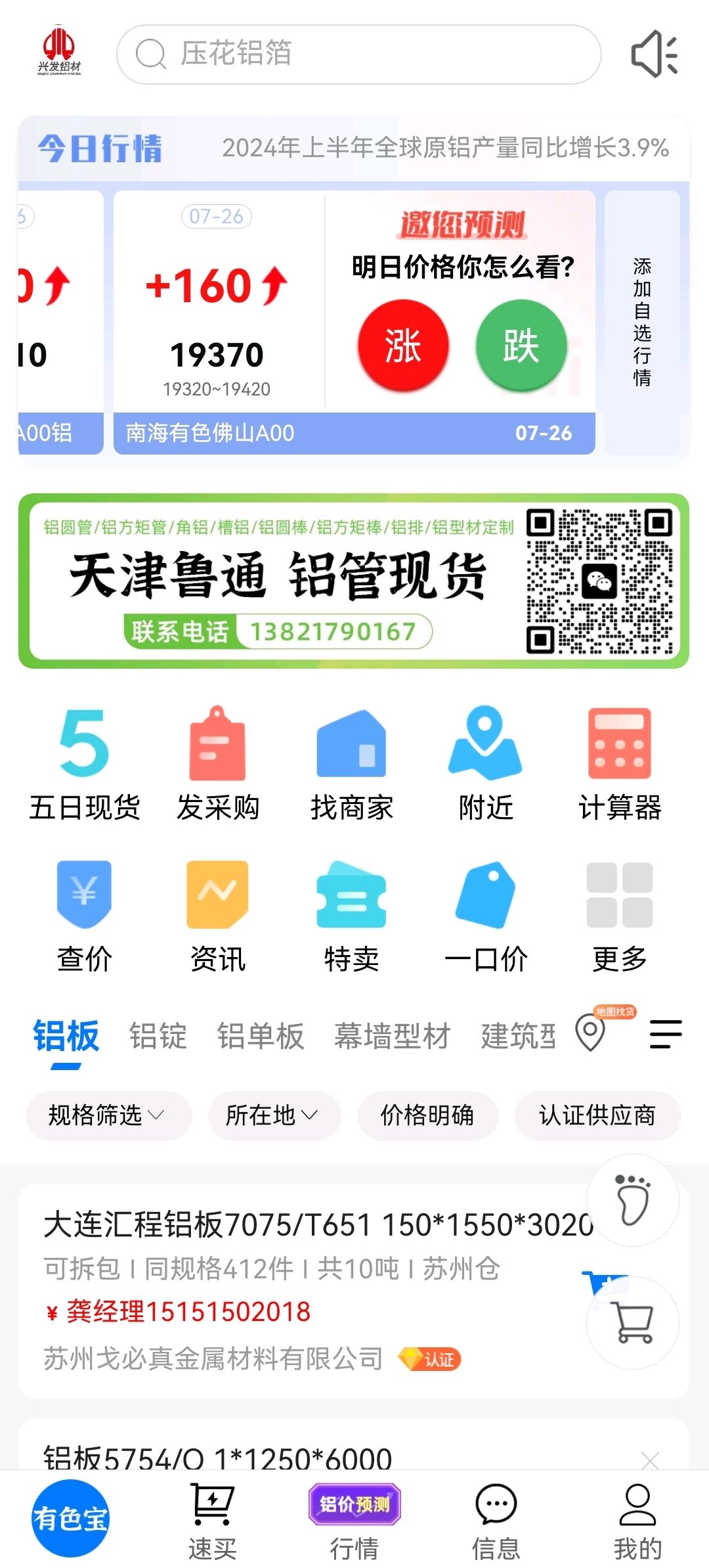Viewport: 709px width, 1568px height.
Task: Open 查价 price lookup
Action: click(85, 917)
